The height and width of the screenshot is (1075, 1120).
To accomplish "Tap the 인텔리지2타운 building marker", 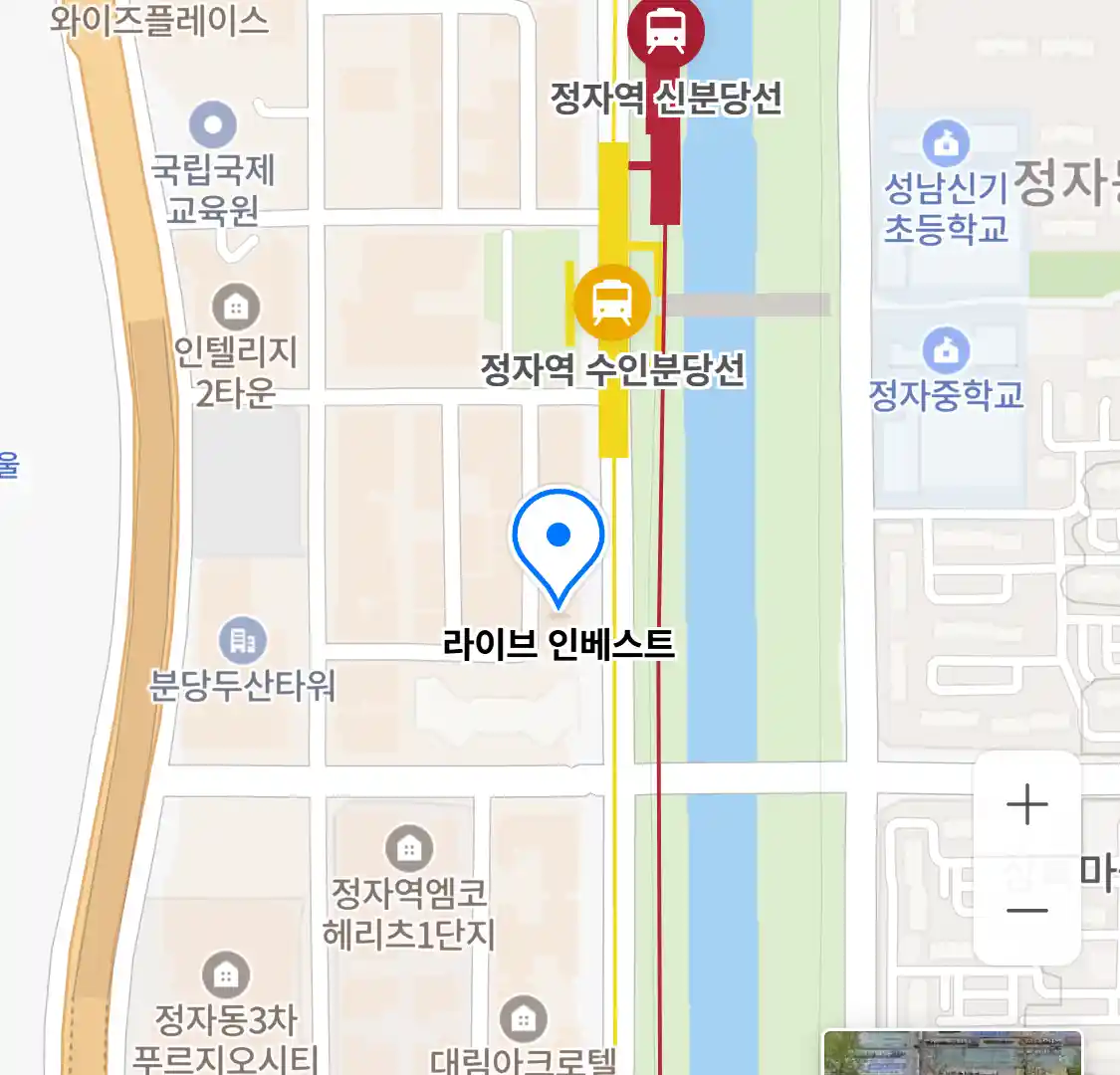I will tap(236, 308).
